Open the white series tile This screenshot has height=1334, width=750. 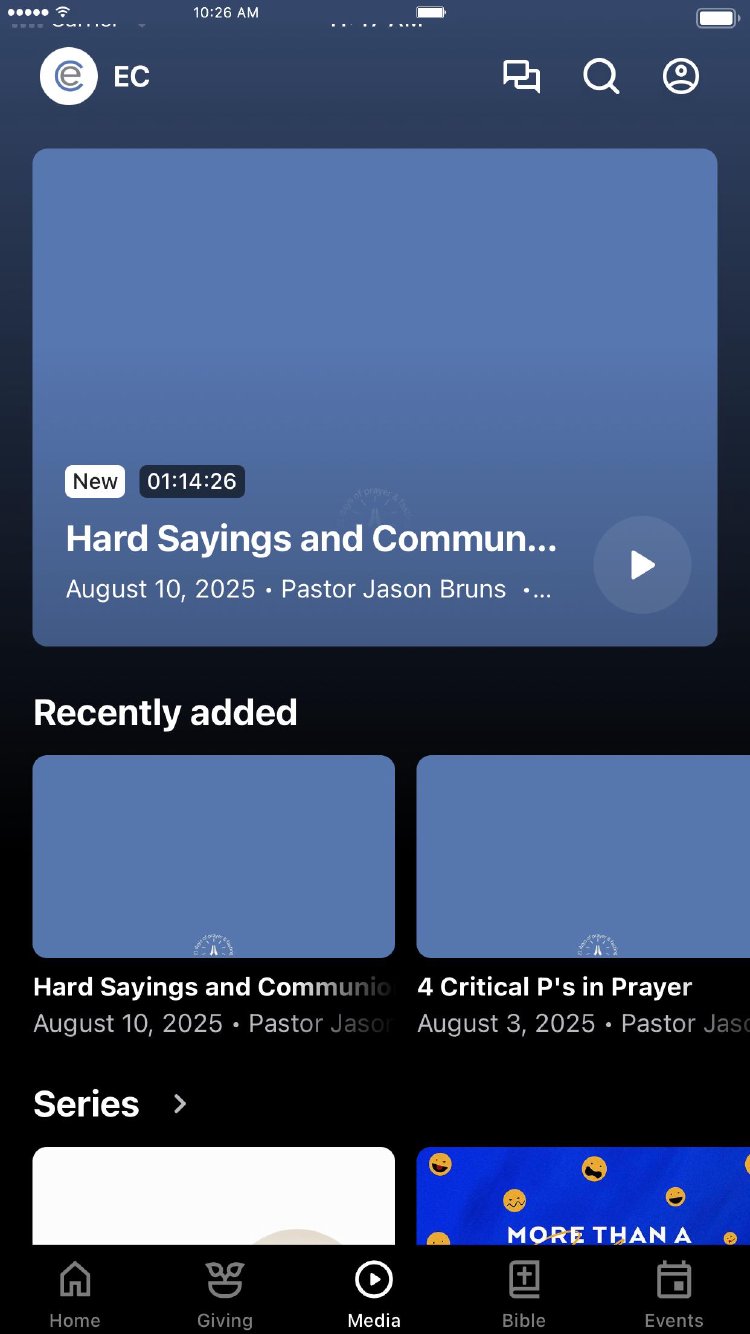pyautogui.click(x=214, y=1196)
